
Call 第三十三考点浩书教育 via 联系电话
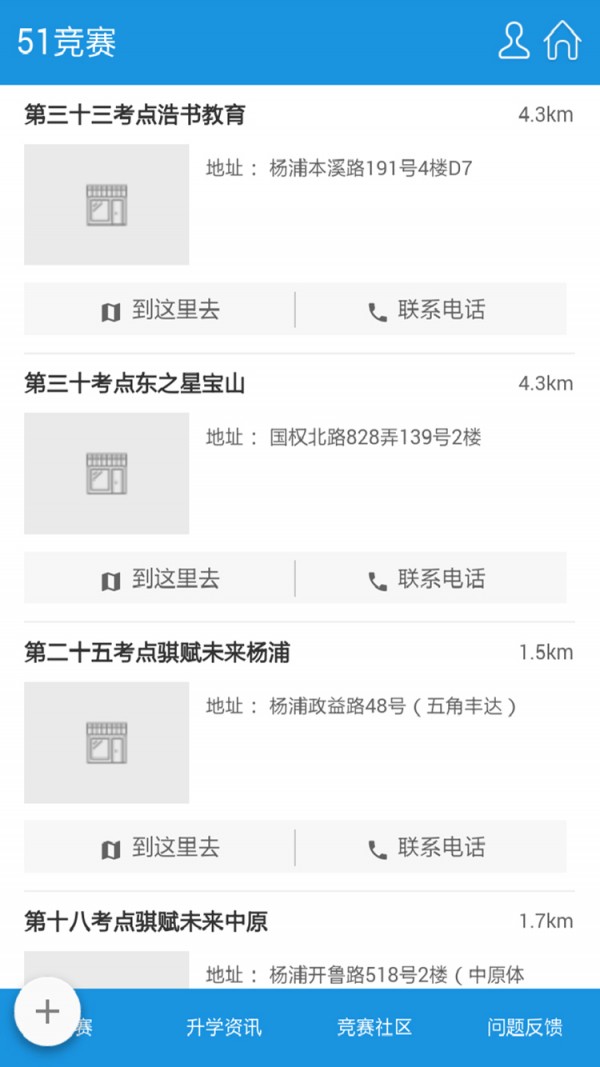(430, 310)
